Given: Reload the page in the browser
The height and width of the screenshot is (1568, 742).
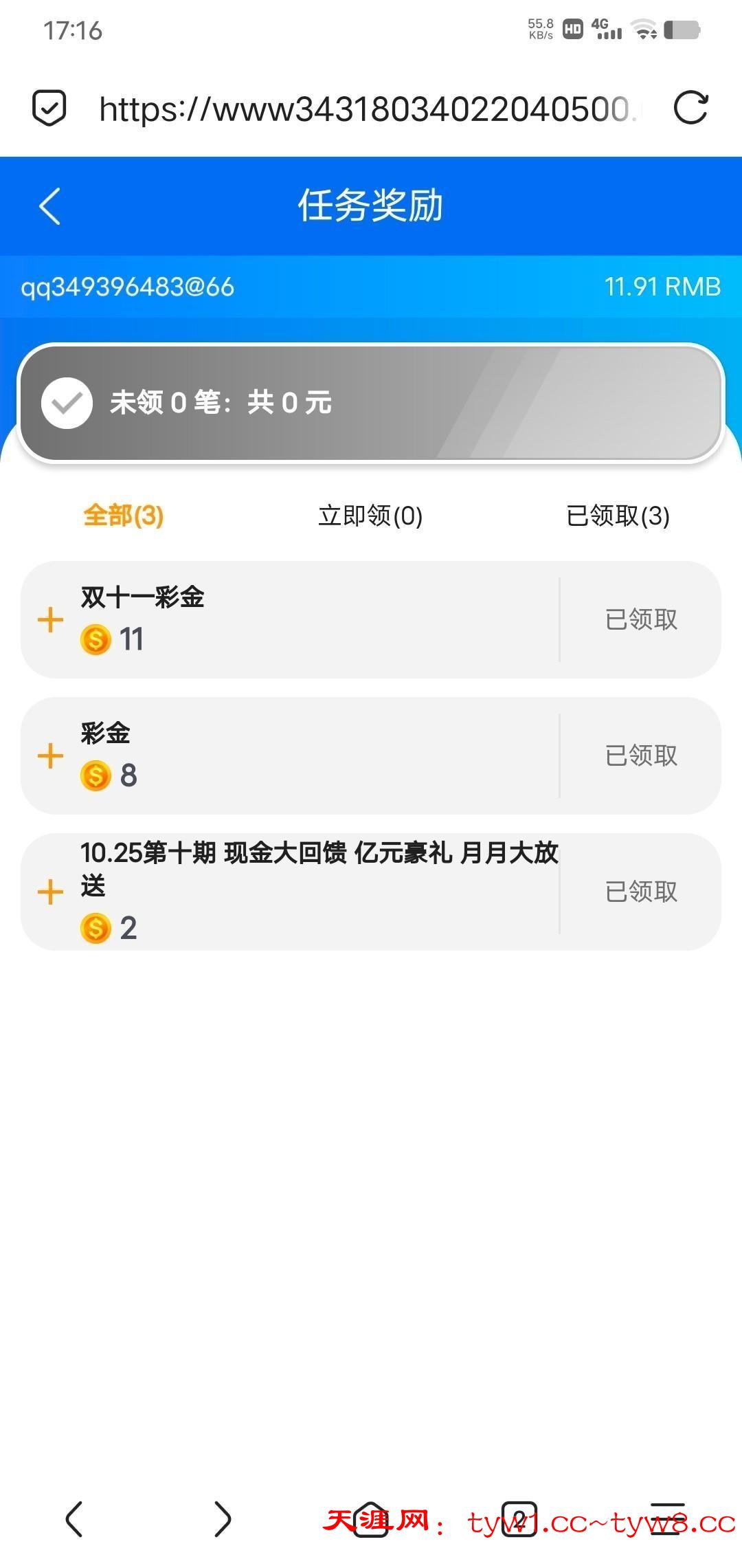Looking at the screenshot, I should 690,108.
